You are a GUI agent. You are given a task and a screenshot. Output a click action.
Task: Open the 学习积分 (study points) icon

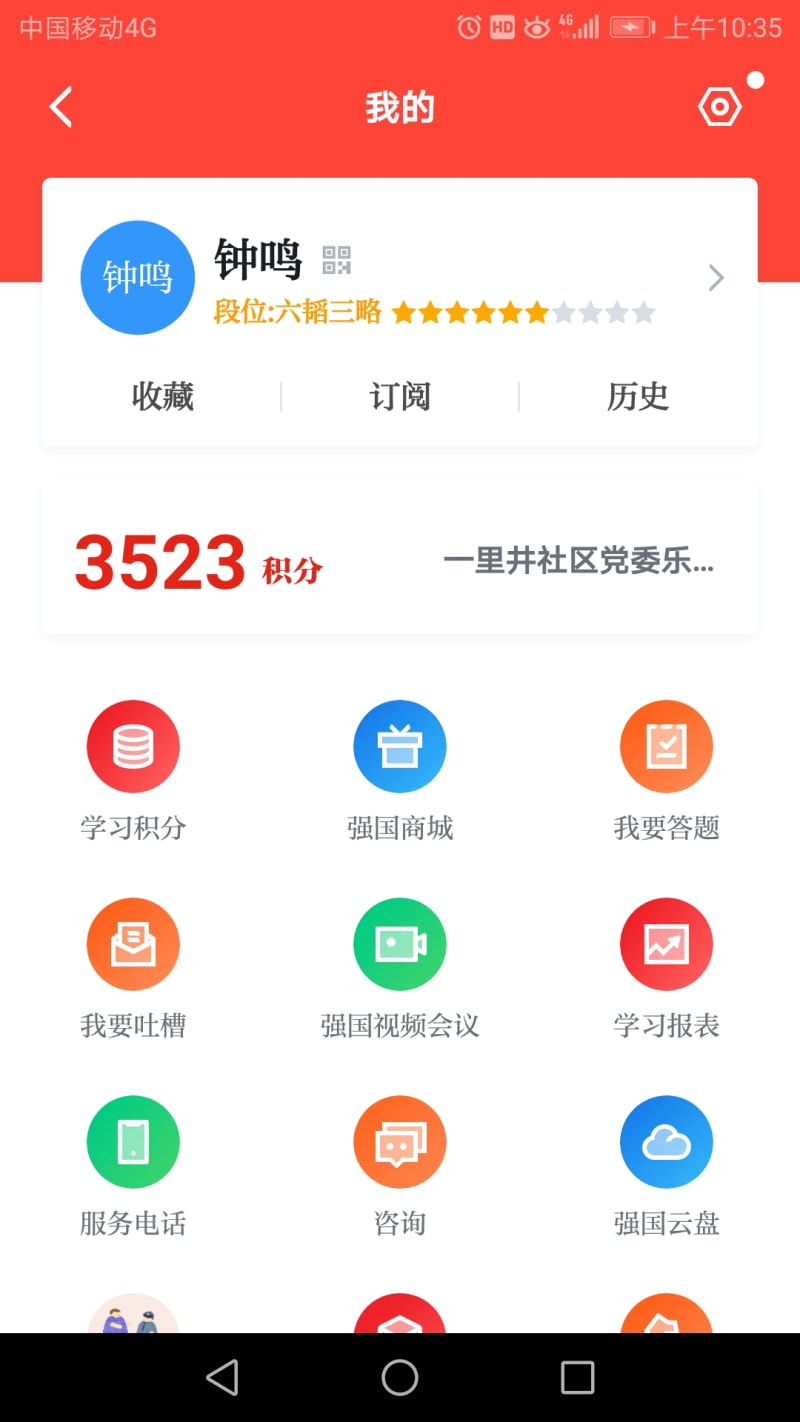pyautogui.click(x=133, y=745)
